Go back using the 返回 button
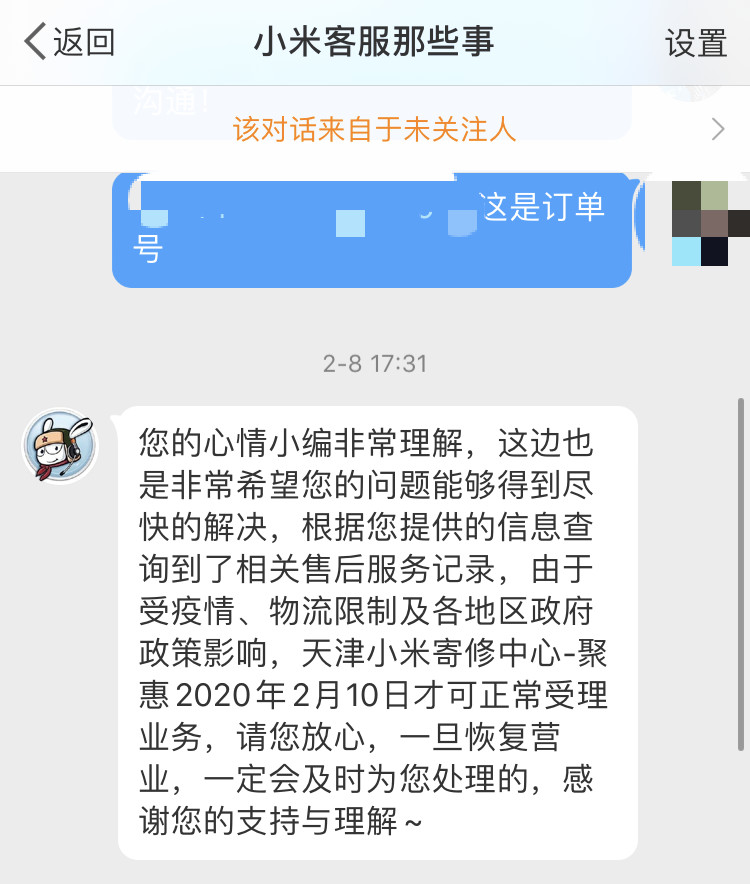Image resolution: width=750 pixels, height=884 pixels. point(68,43)
